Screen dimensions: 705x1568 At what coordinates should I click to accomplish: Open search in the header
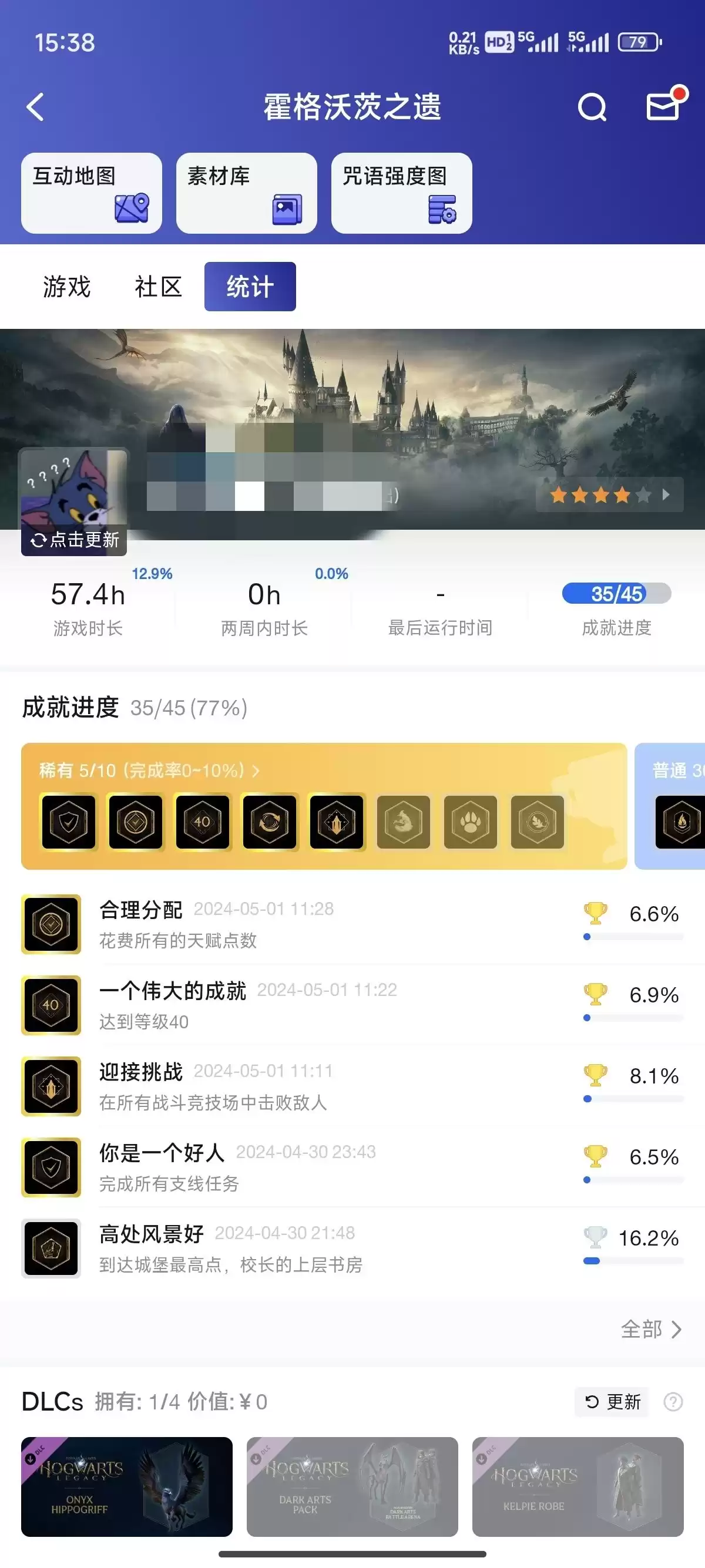click(592, 107)
